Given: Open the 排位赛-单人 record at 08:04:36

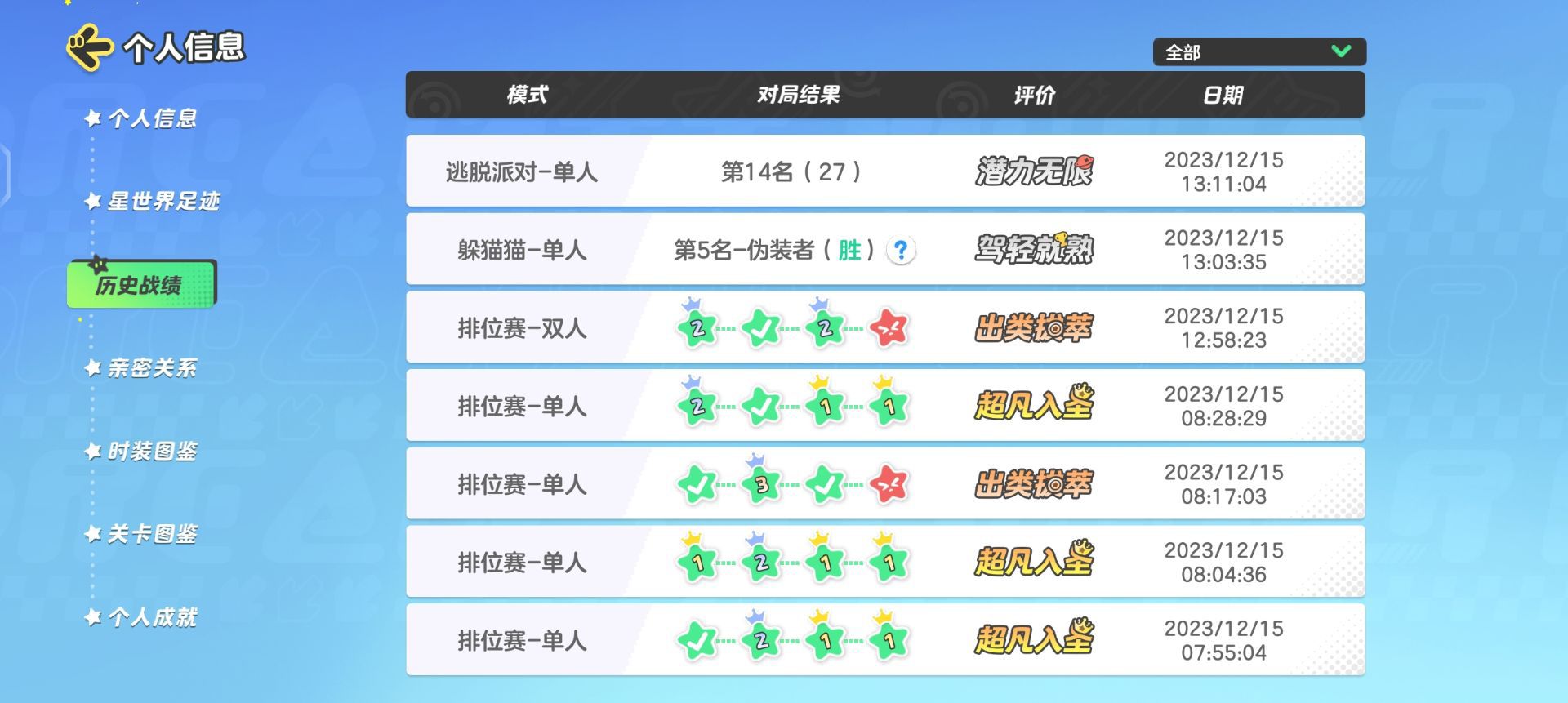Looking at the screenshot, I should pos(884,562).
